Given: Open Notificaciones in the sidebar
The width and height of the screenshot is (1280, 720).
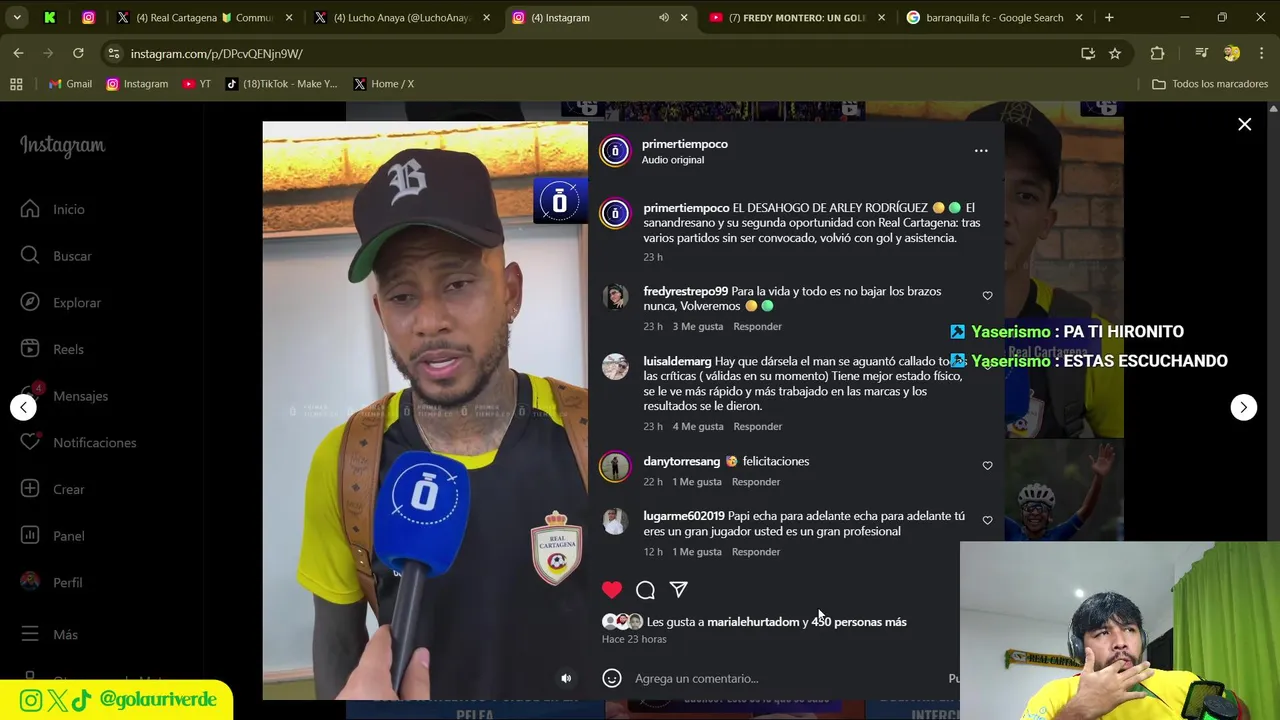Looking at the screenshot, I should [x=94, y=442].
